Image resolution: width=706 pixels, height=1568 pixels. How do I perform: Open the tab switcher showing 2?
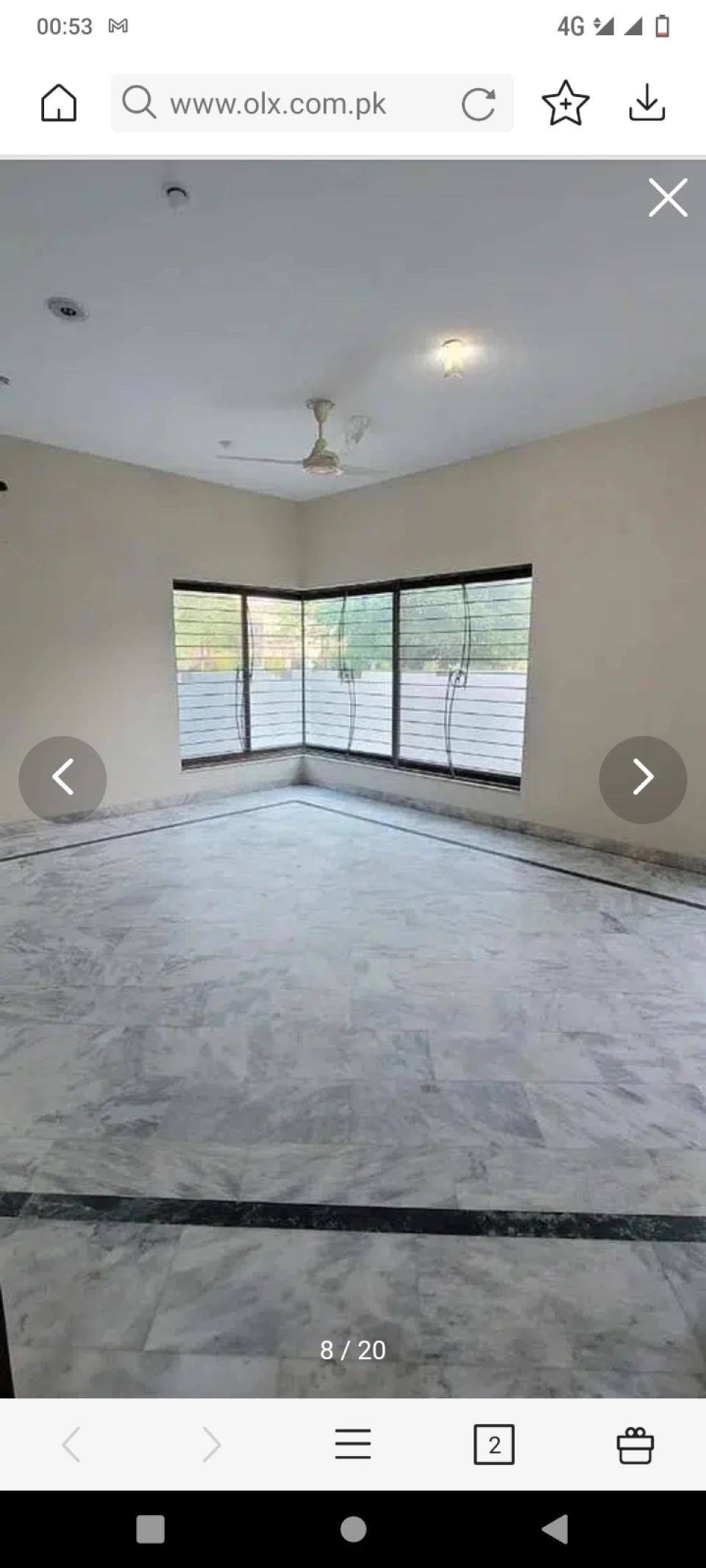[494, 1445]
